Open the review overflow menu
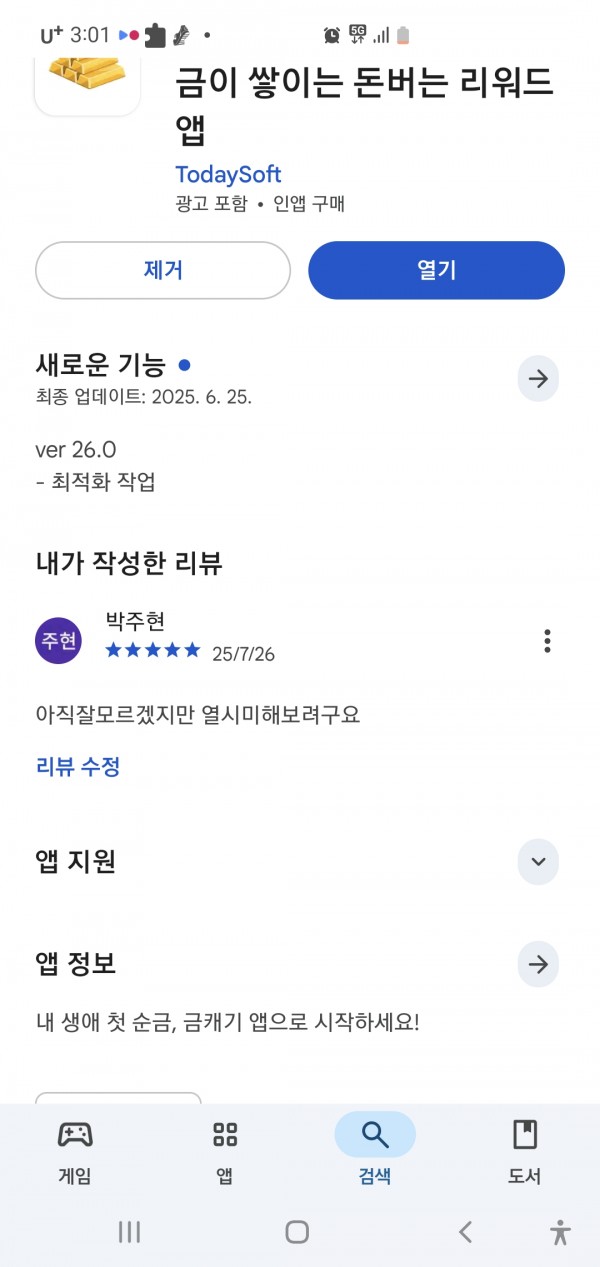This screenshot has height=1267, width=600. 547,641
